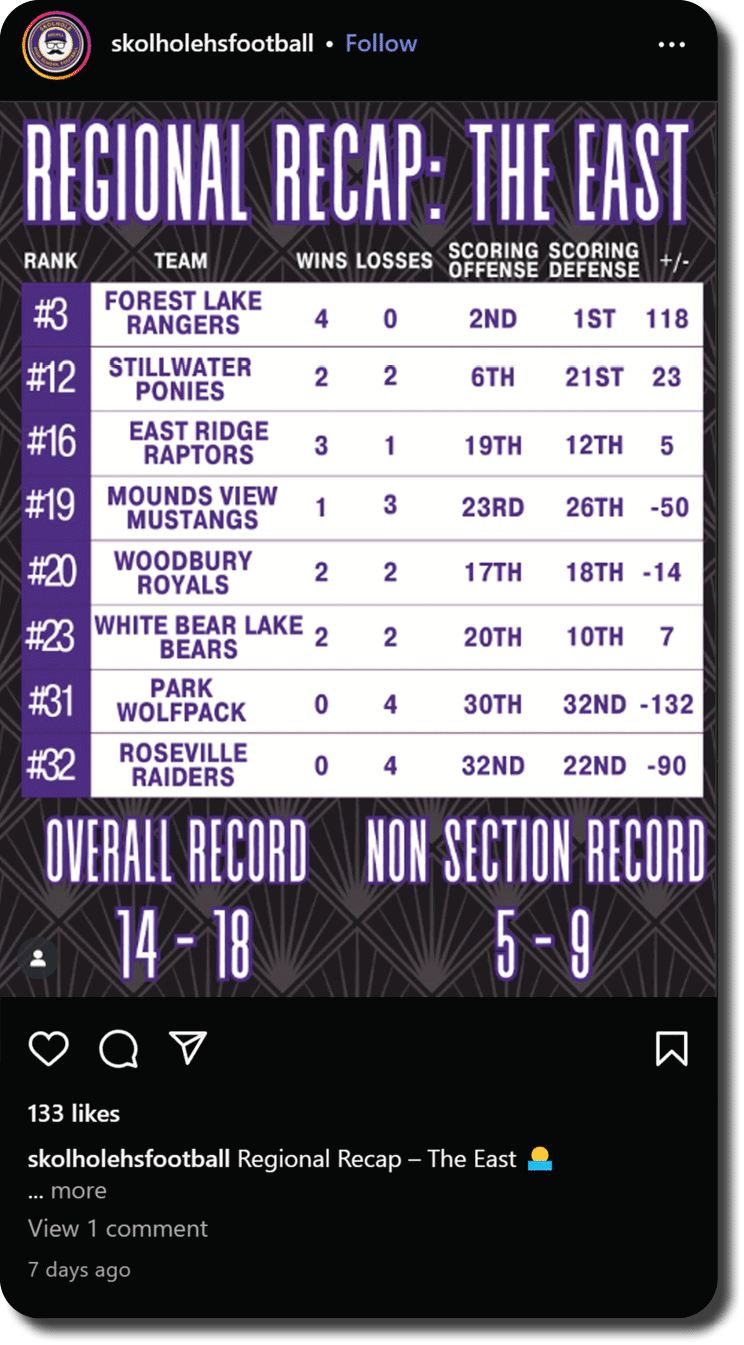This screenshot has width=744, height=1345.
Task: Open the Regional Recap image post
Action: pyautogui.click(x=360, y=549)
